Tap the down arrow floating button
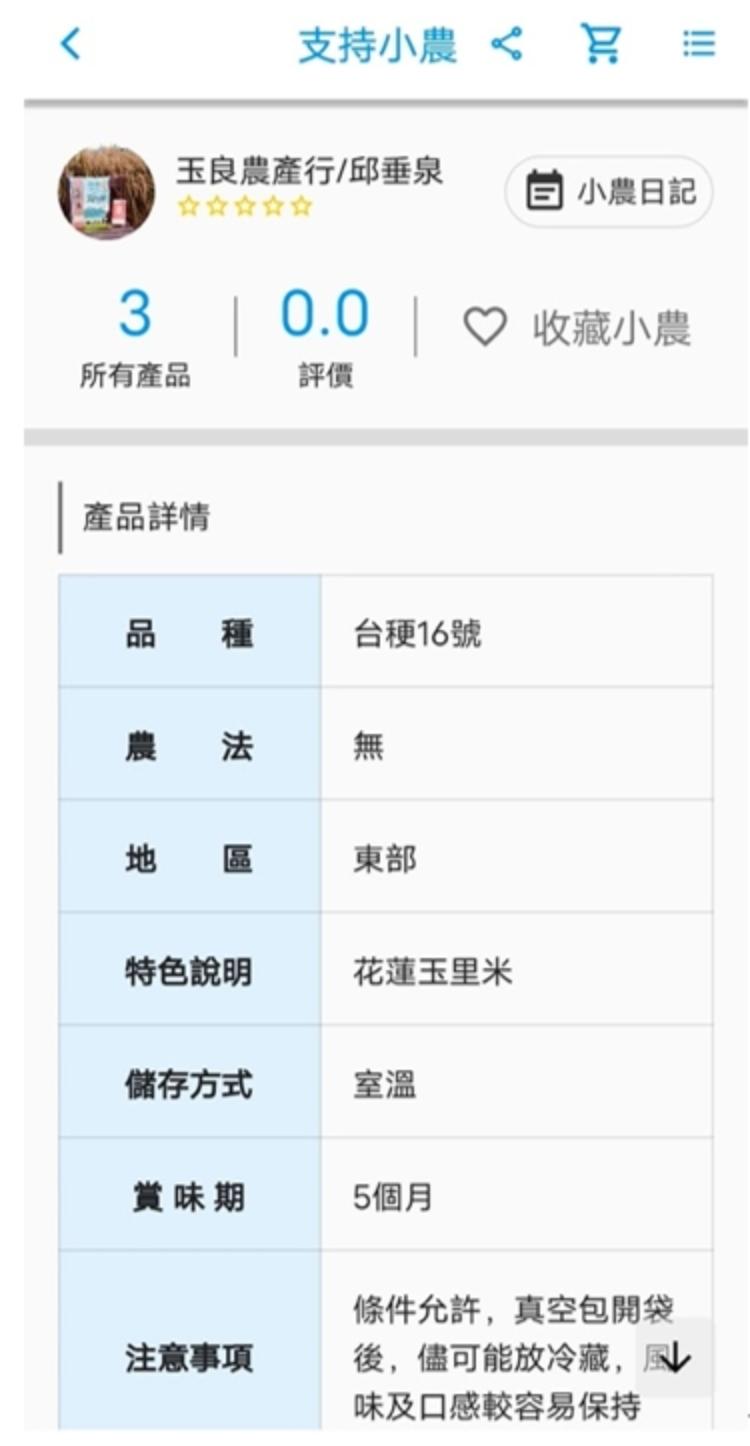 pyautogui.click(x=675, y=1357)
